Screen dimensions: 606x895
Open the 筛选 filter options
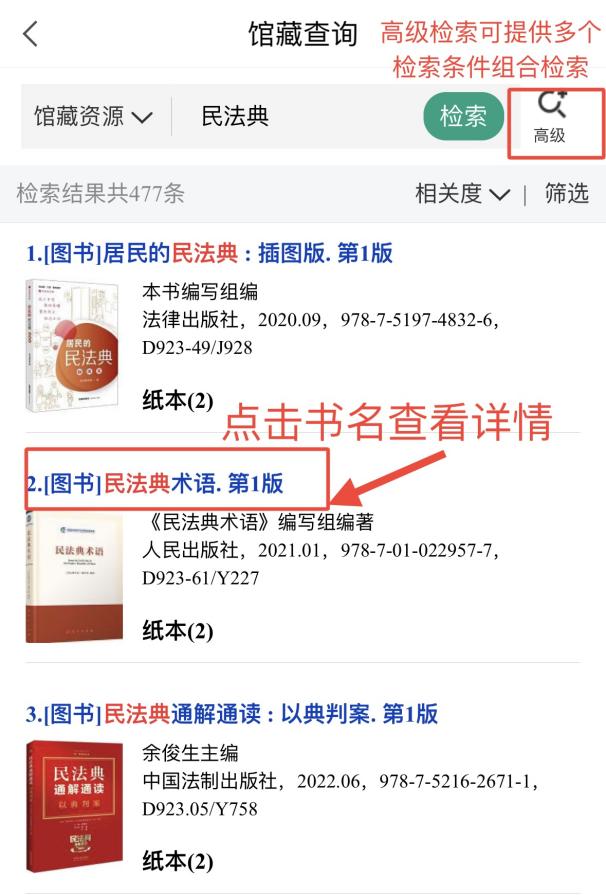[566, 194]
